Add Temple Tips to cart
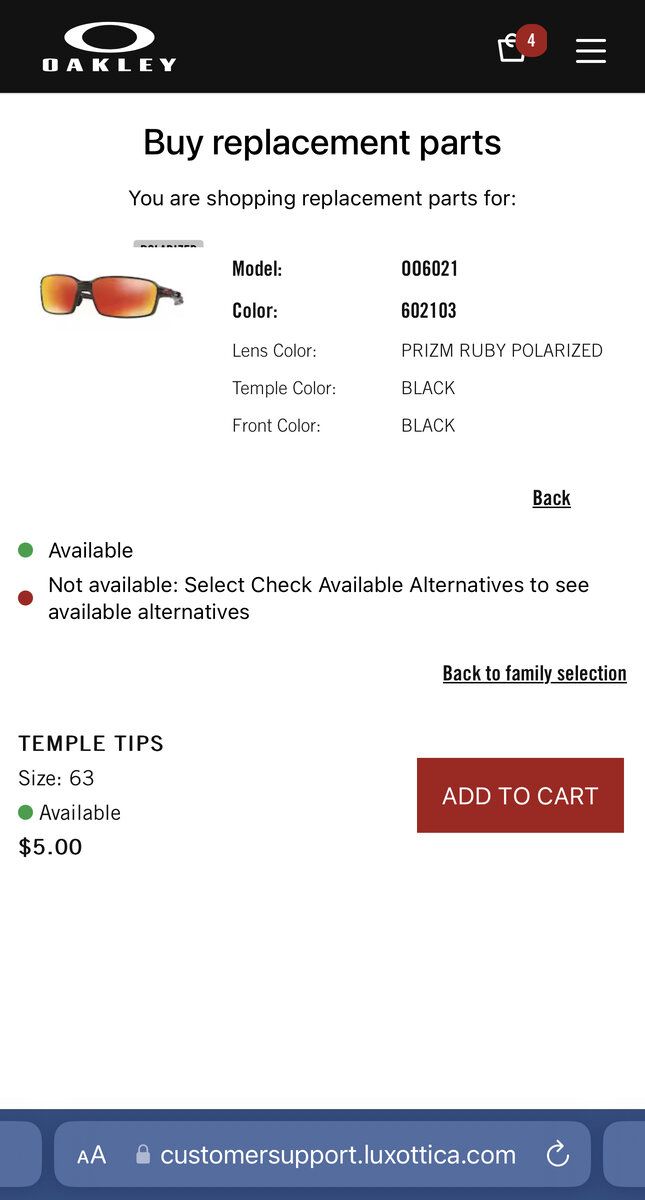The width and height of the screenshot is (645, 1200). pyautogui.click(x=520, y=795)
